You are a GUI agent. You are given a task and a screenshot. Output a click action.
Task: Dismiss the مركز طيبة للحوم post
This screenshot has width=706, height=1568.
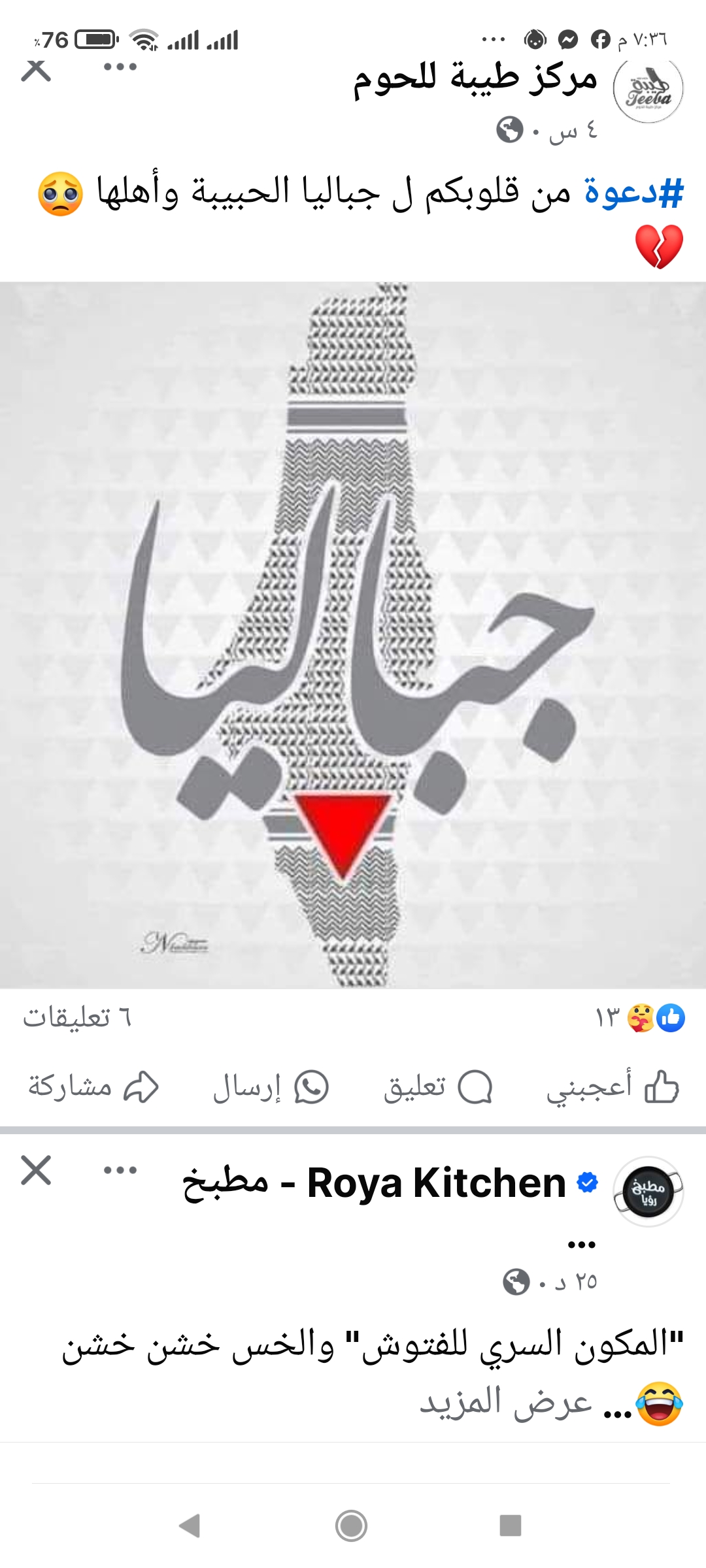coord(36,69)
